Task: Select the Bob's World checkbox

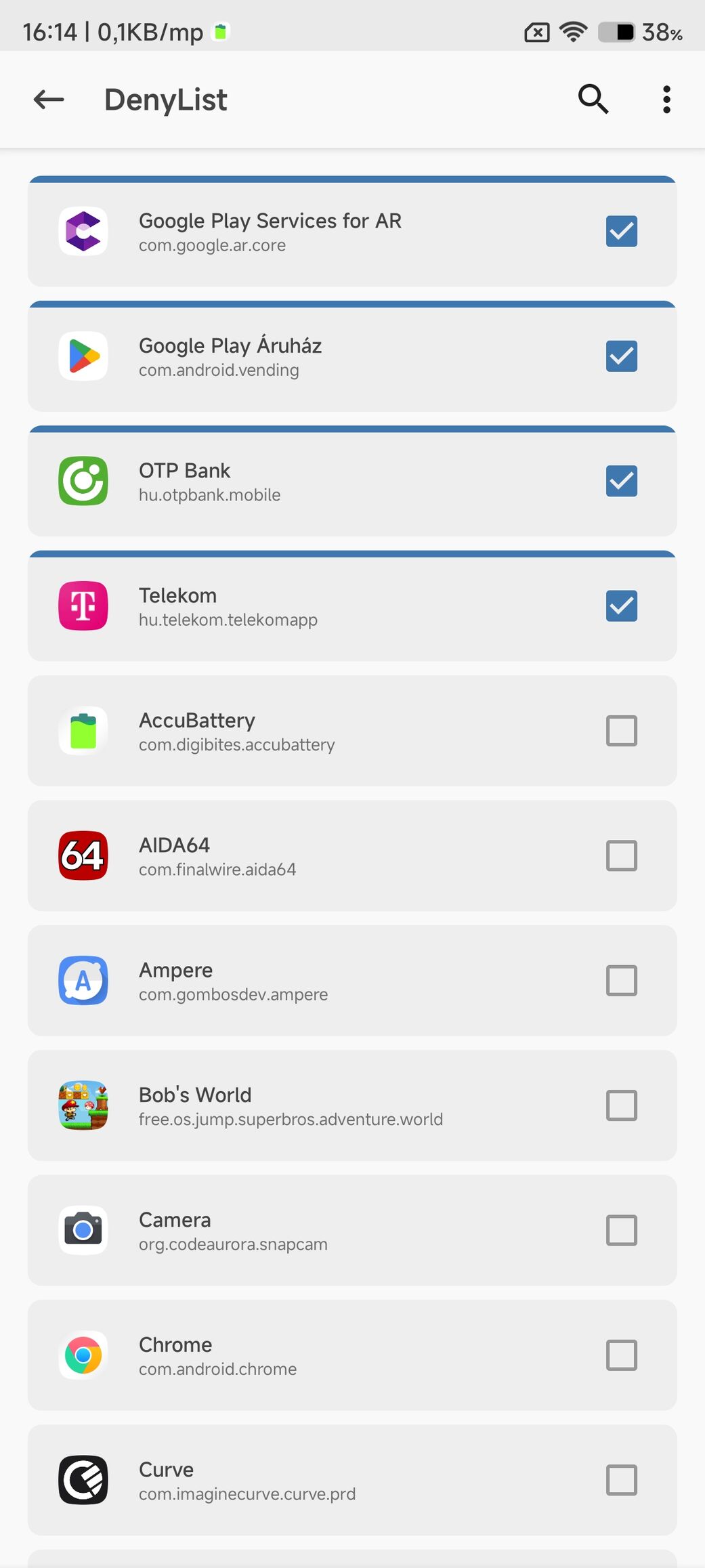Action: [621, 1105]
